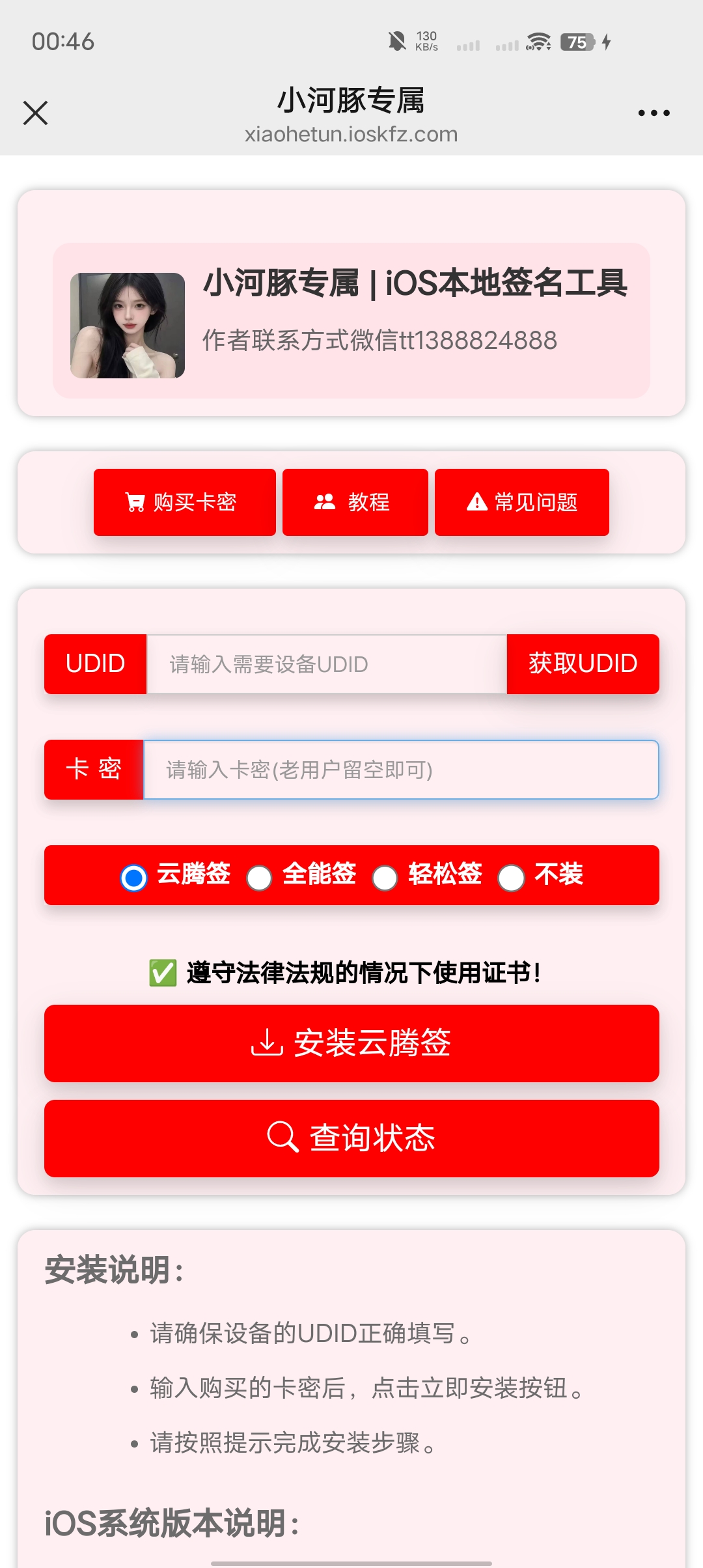This screenshot has height=1568, width=703.
Task: Focus the 卡密 input field
Action: click(x=400, y=770)
